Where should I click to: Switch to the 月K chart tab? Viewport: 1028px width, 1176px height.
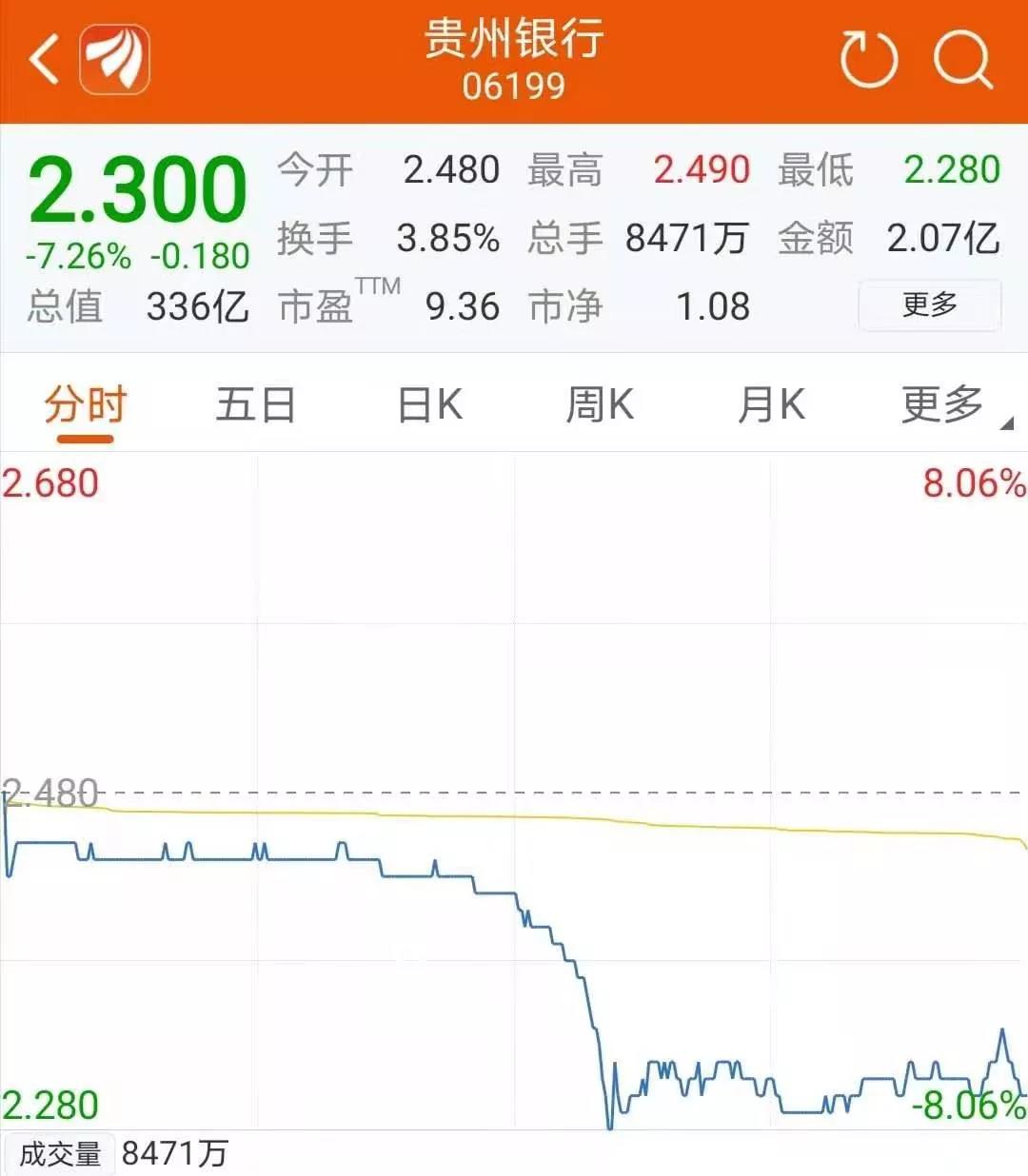click(771, 405)
